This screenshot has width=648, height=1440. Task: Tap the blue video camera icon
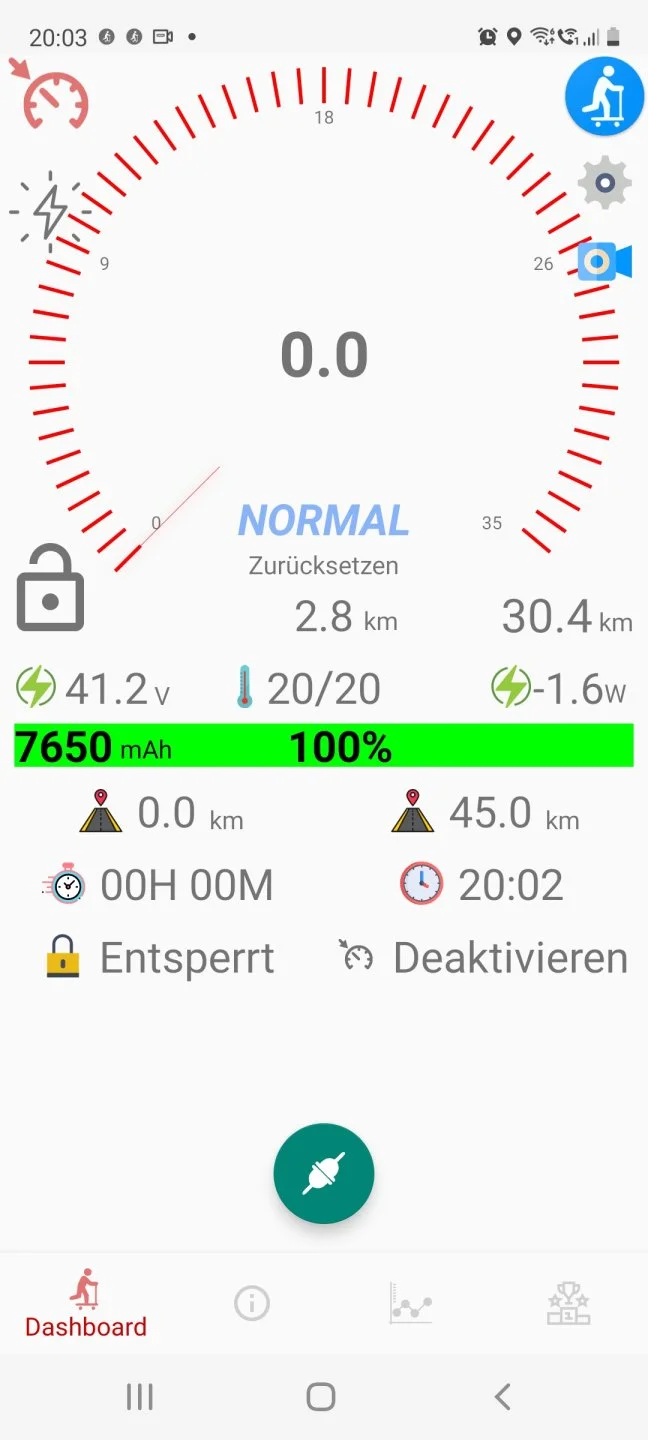604,262
